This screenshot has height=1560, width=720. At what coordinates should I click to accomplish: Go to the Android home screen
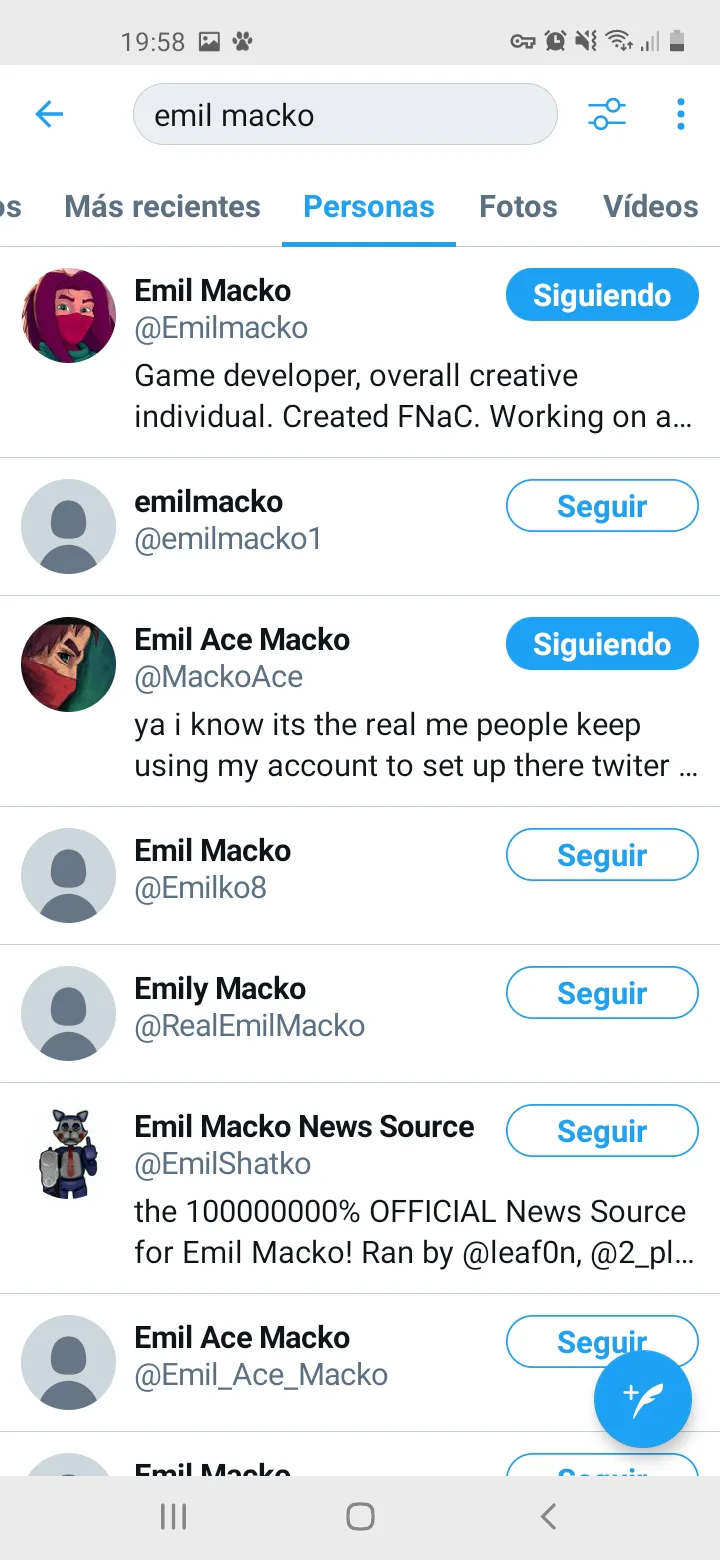pyautogui.click(x=360, y=1517)
